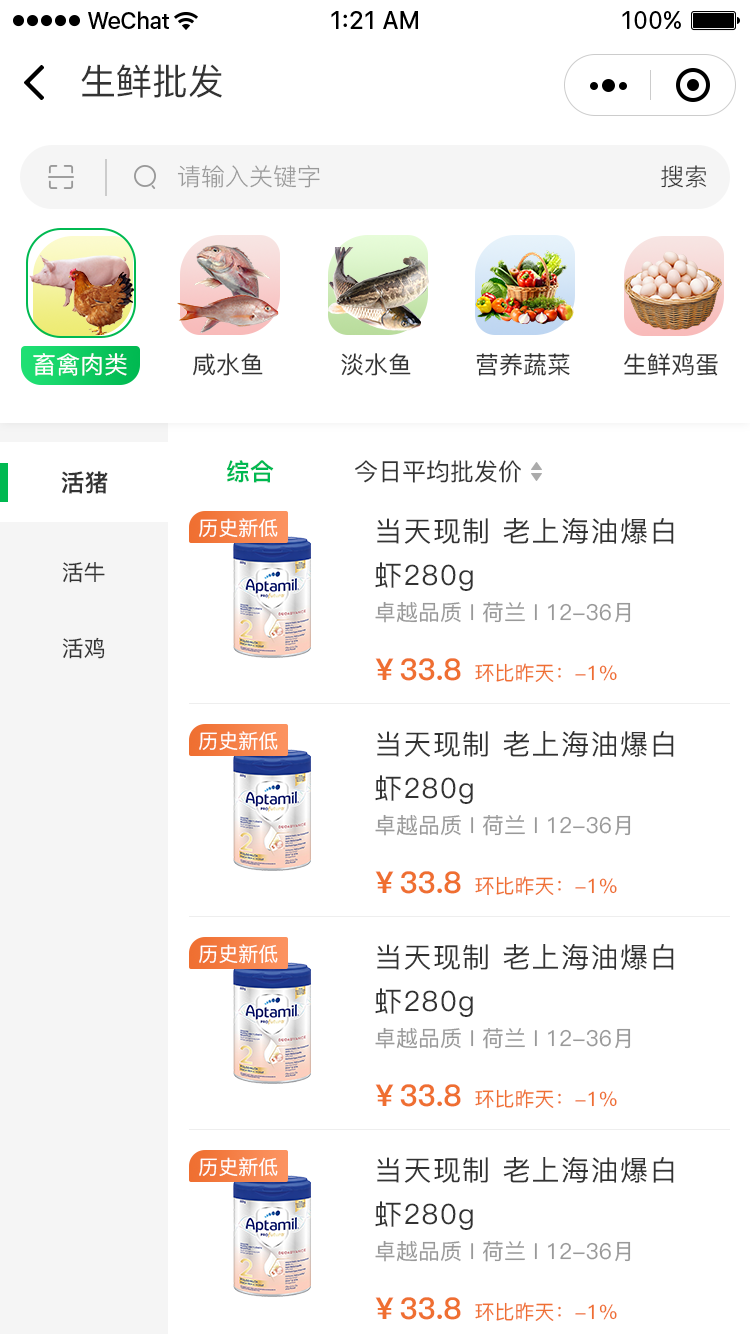Screen dimensions: 750x1334
Task: Select 活鸡 in the side menu
Action: (x=84, y=649)
